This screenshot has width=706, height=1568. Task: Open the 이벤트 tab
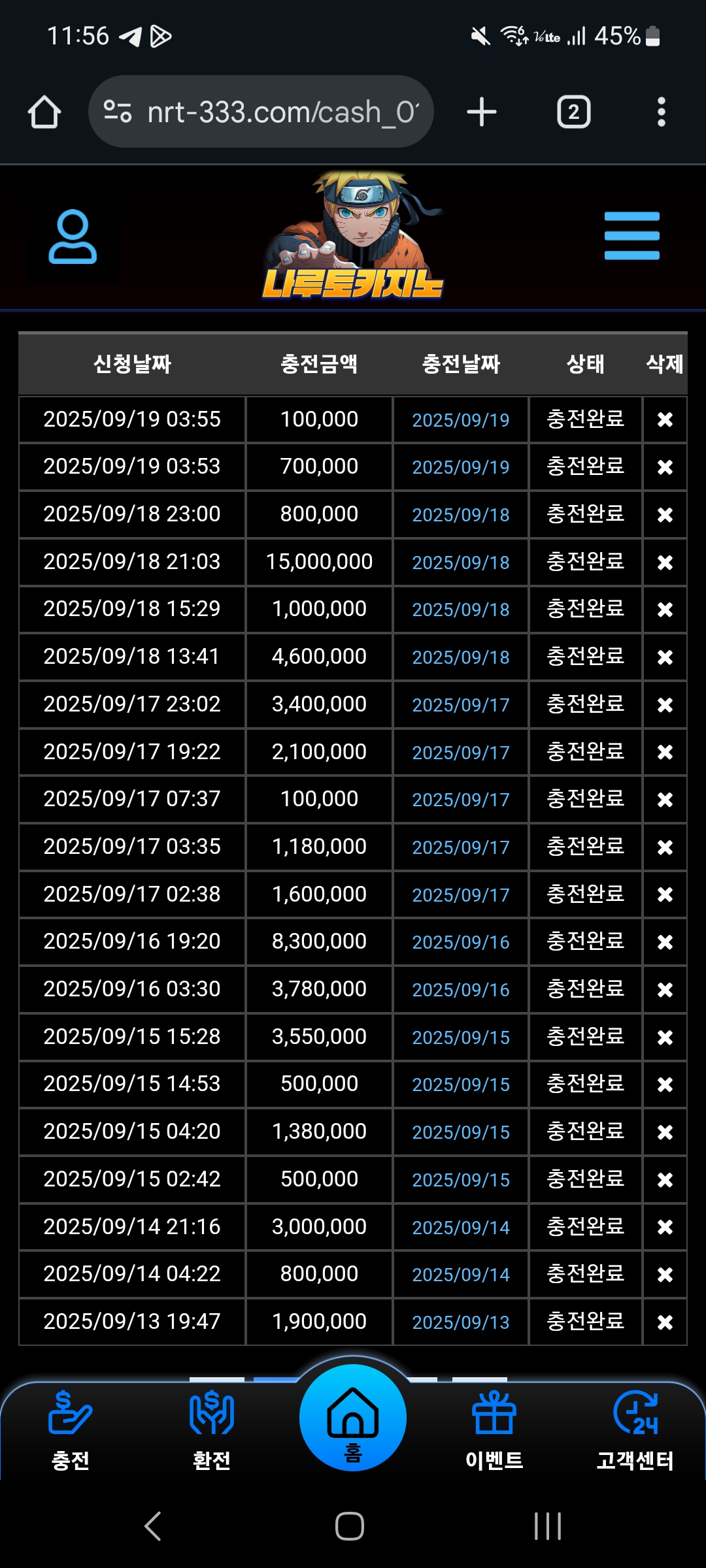[x=494, y=1431]
